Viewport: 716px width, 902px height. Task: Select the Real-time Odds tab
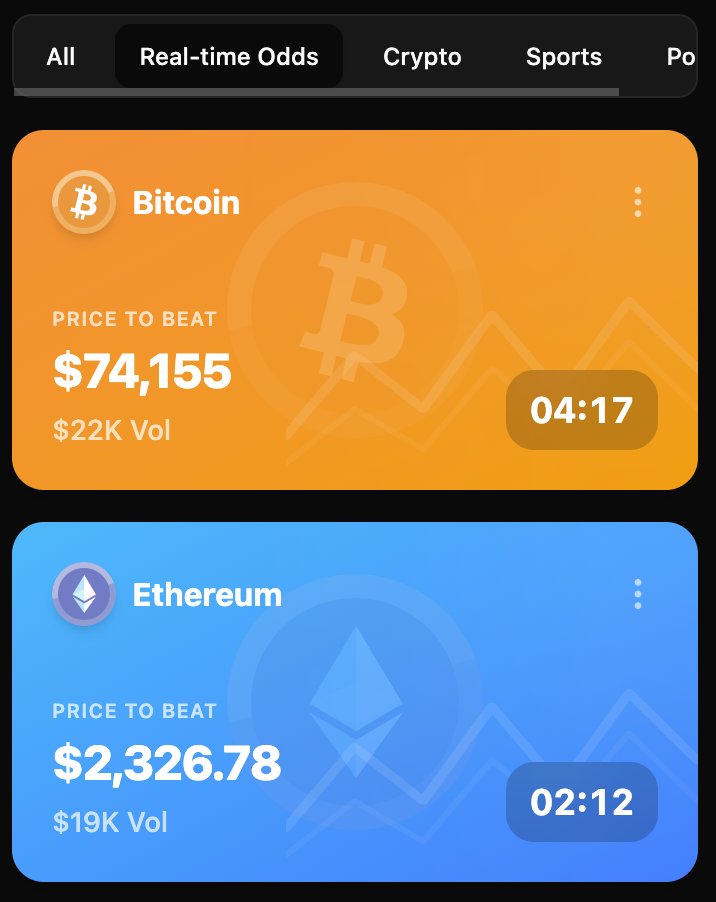229,57
